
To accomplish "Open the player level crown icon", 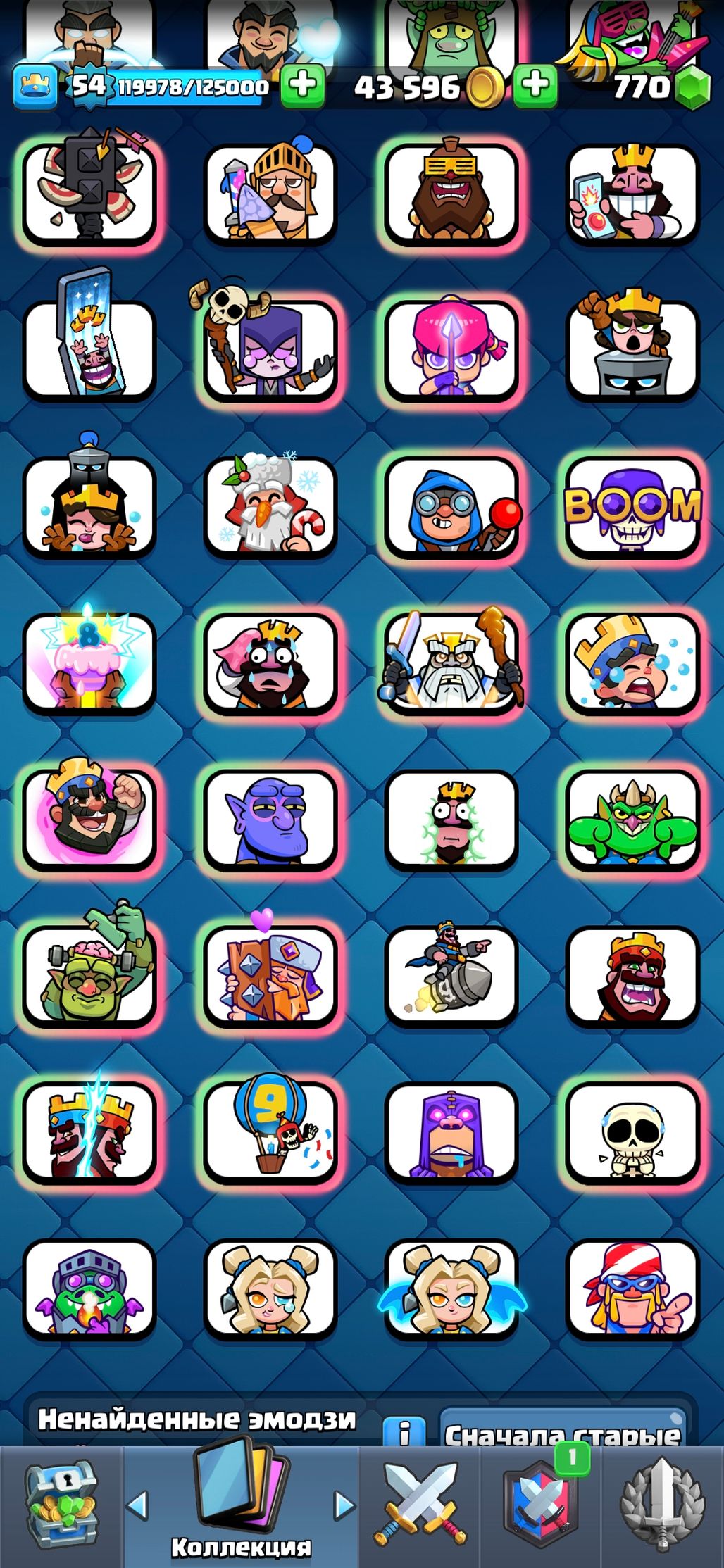I will [35, 86].
